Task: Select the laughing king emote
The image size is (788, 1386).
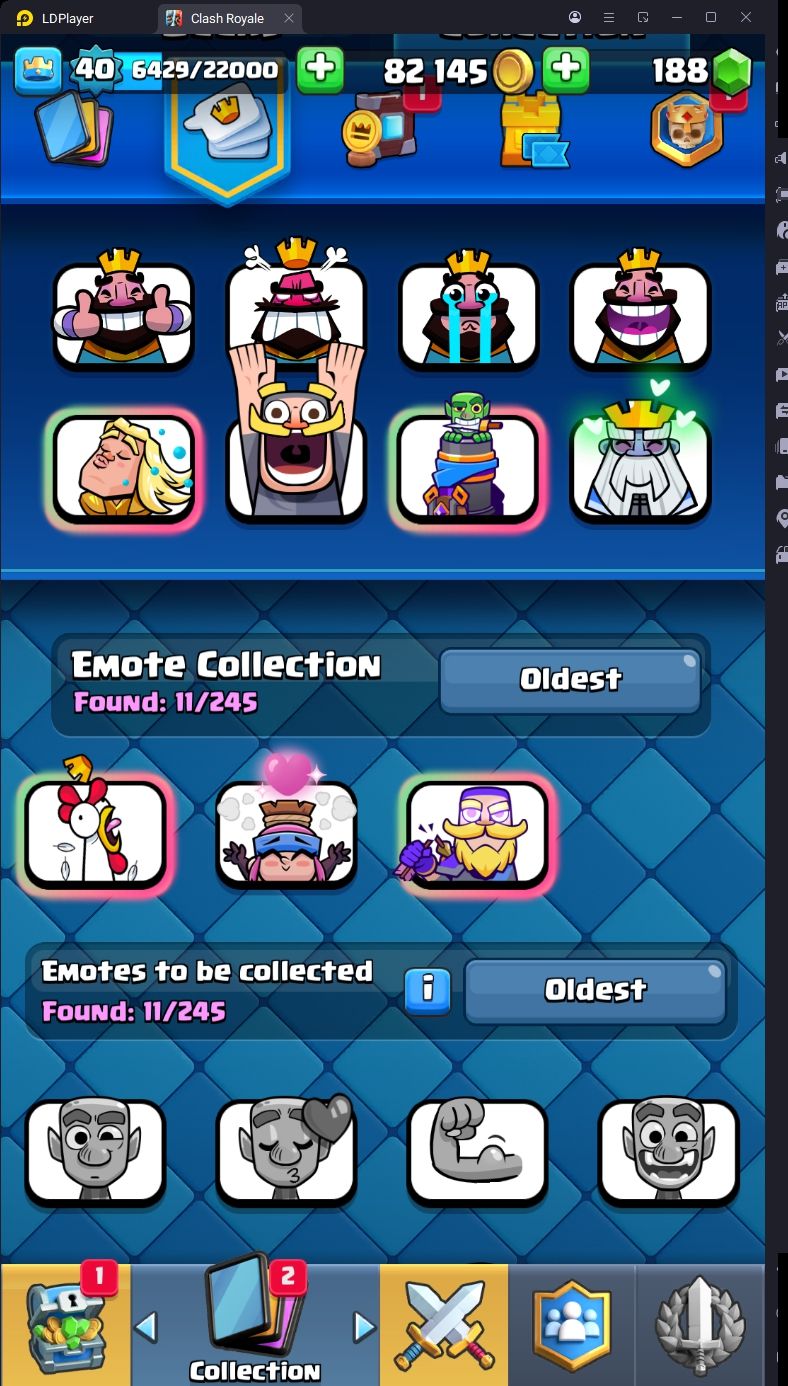Action: (640, 315)
